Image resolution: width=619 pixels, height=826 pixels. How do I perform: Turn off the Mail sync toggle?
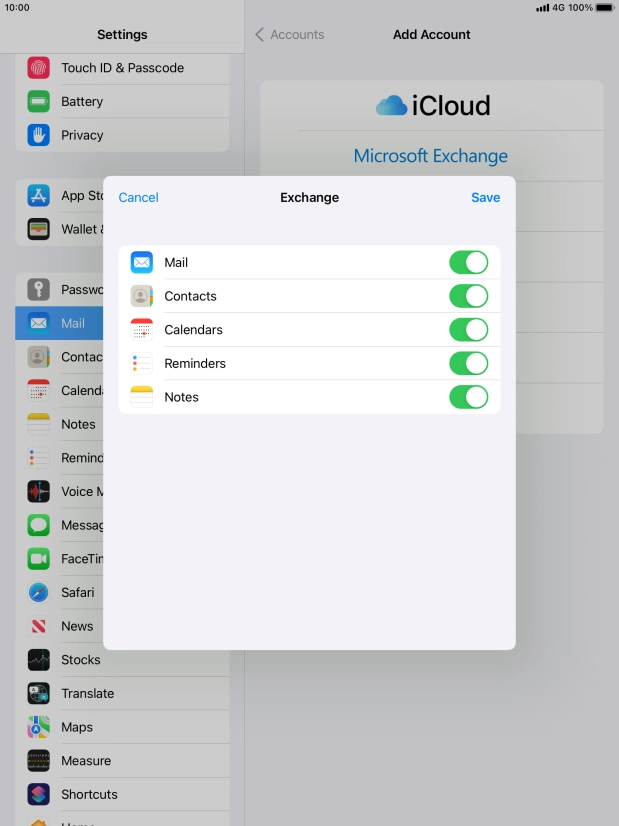(x=468, y=263)
